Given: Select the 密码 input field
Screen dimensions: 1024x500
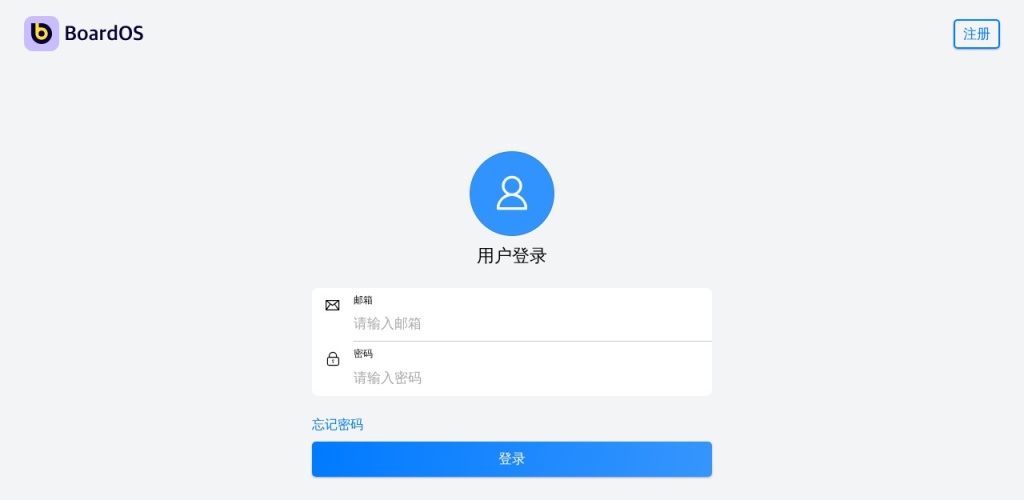Looking at the screenshot, I should click(x=530, y=377).
